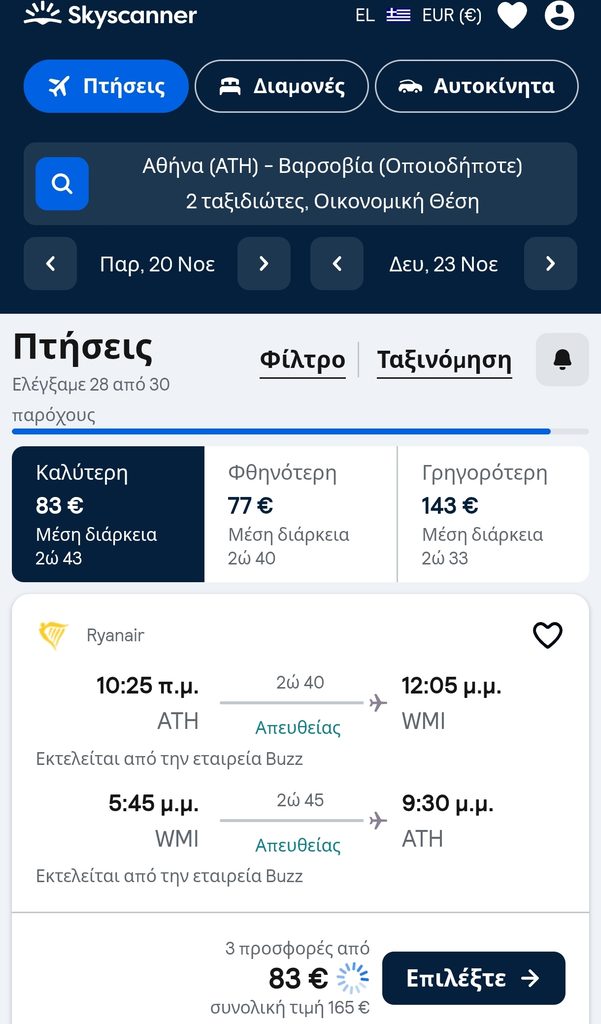601x1024 pixels.
Task: Select the Καλύτερη 83 € option
Action: 108,514
